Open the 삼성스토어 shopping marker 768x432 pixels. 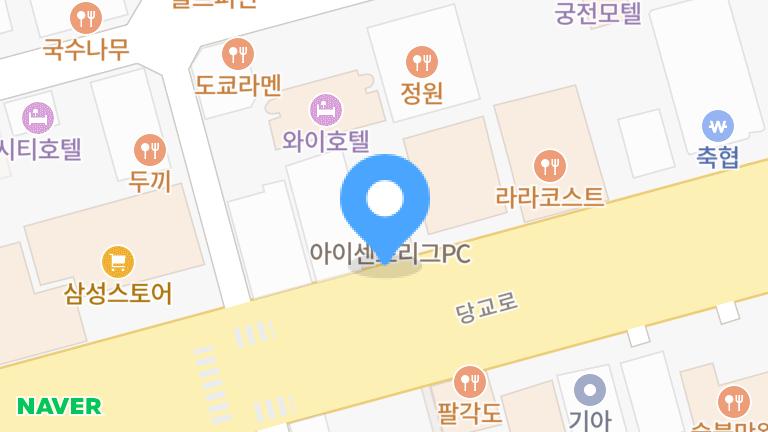point(118,262)
